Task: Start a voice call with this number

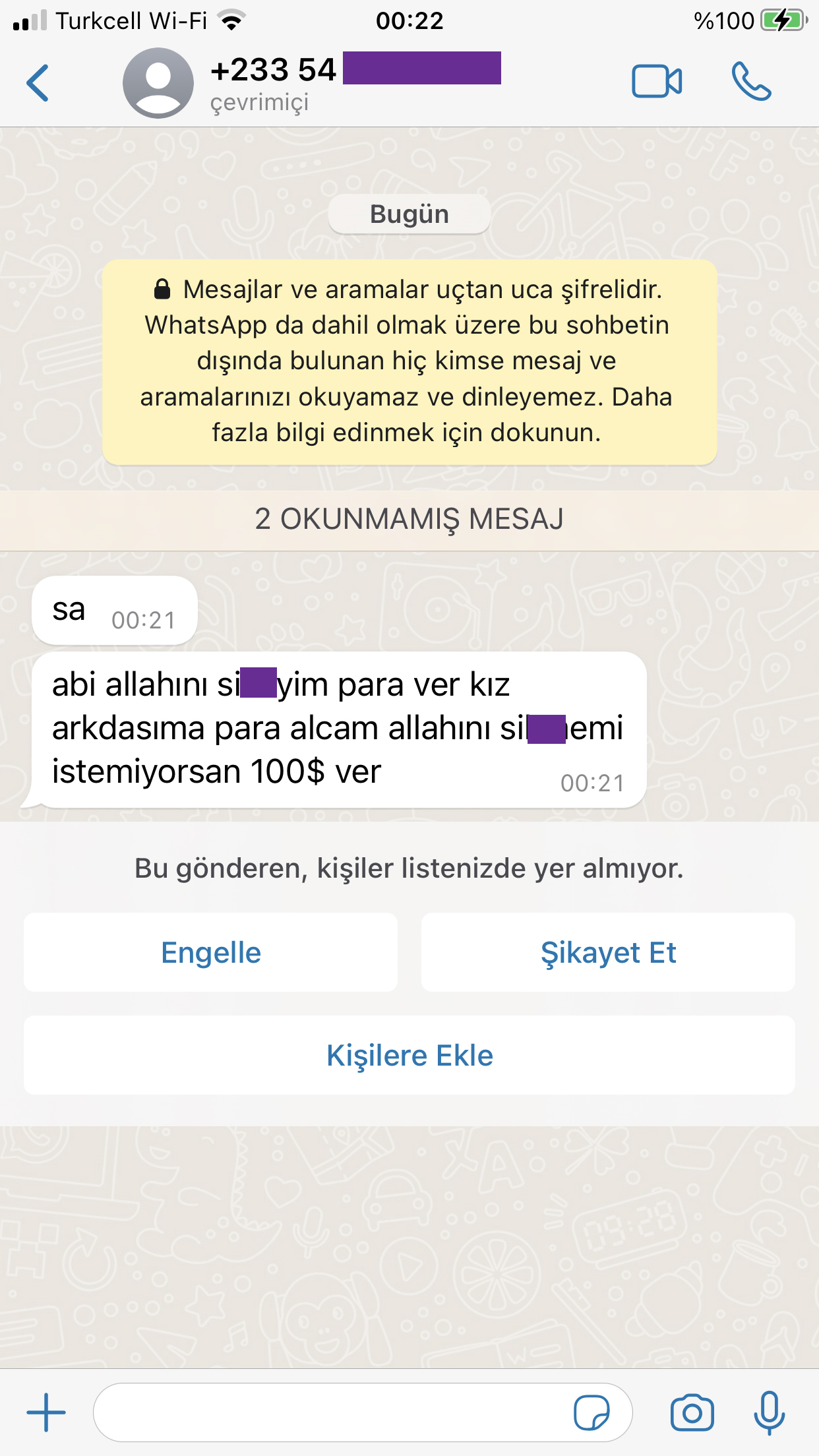Action: click(751, 82)
